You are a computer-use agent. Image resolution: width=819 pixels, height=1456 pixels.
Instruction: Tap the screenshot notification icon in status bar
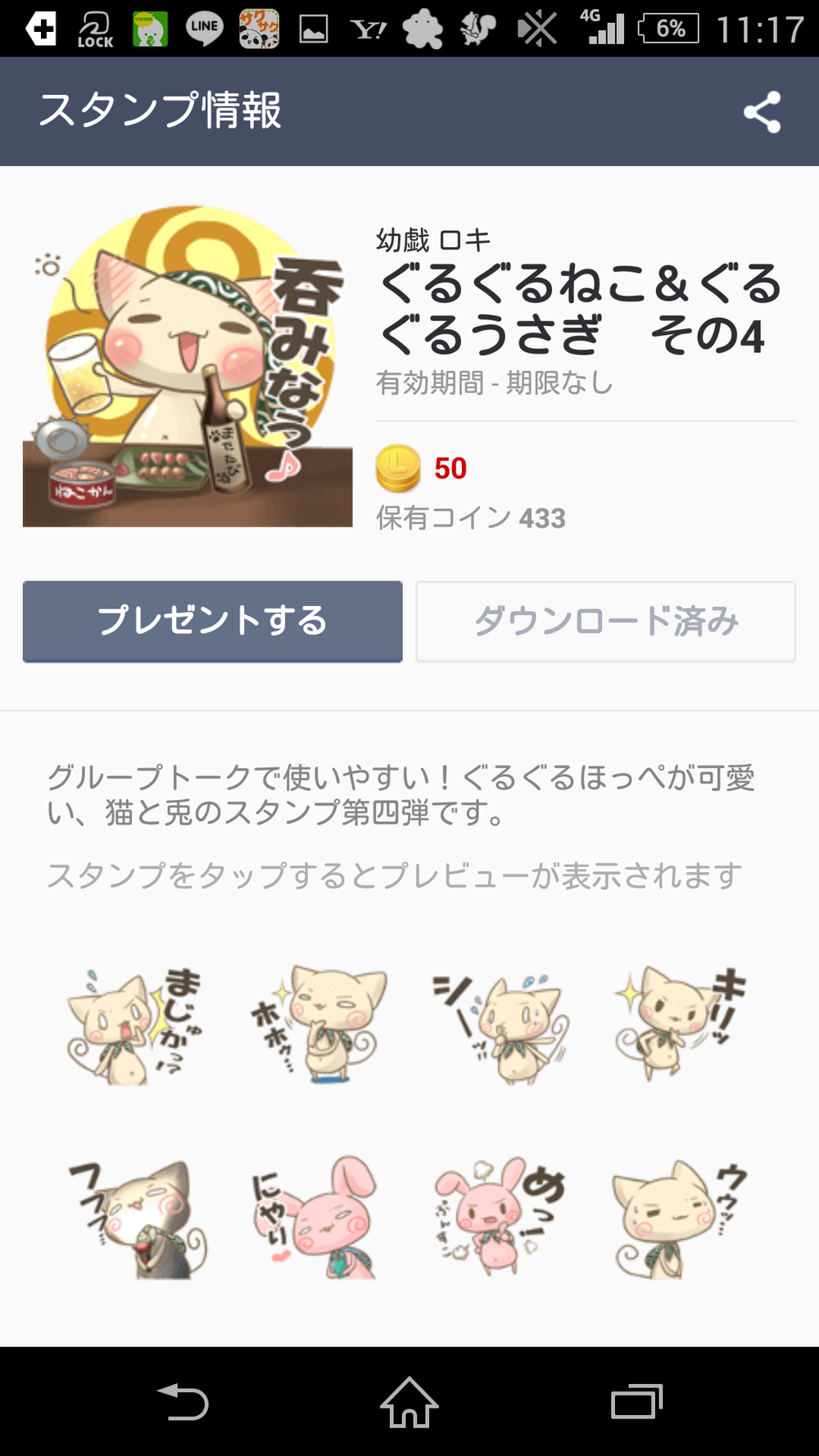(314, 29)
